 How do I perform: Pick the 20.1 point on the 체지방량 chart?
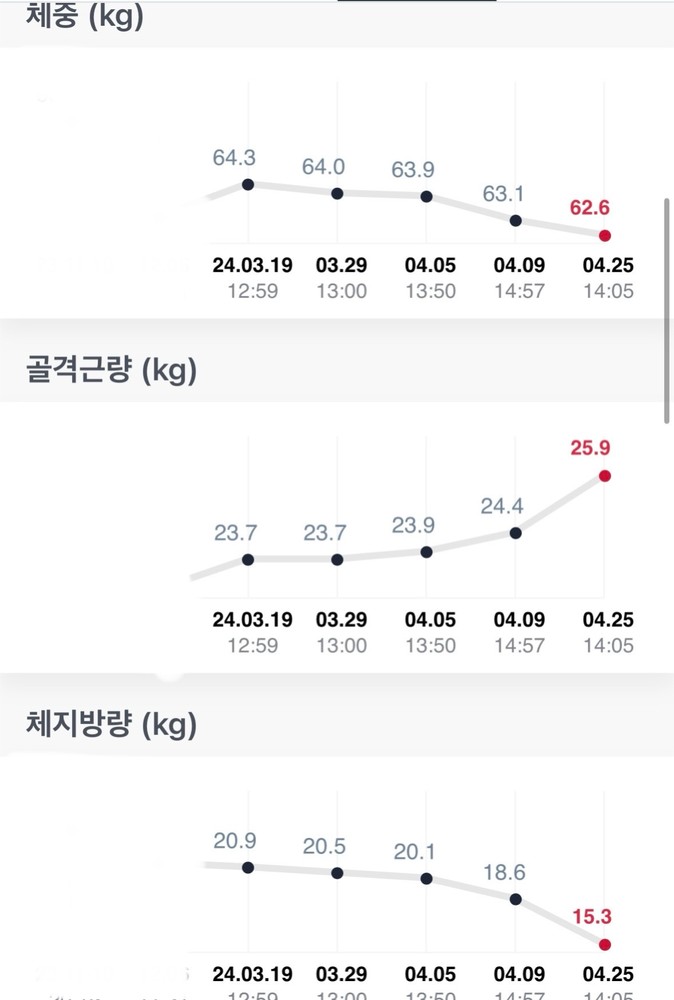pos(426,878)
